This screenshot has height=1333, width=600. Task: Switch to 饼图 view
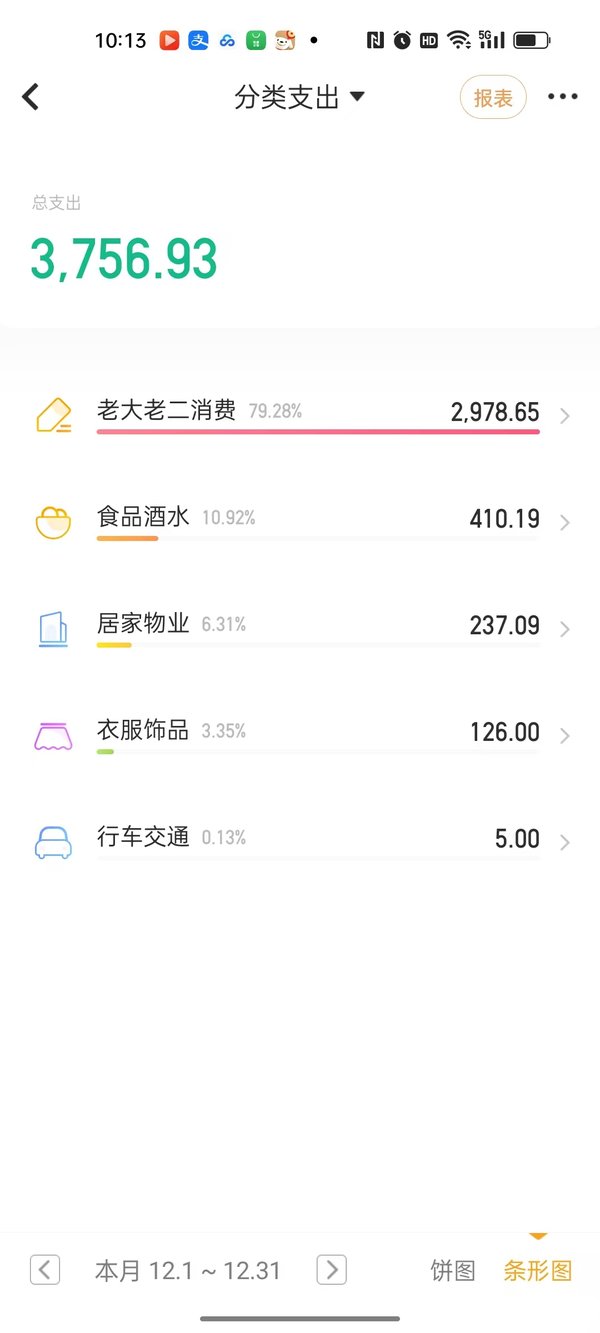click(453, 1271)
